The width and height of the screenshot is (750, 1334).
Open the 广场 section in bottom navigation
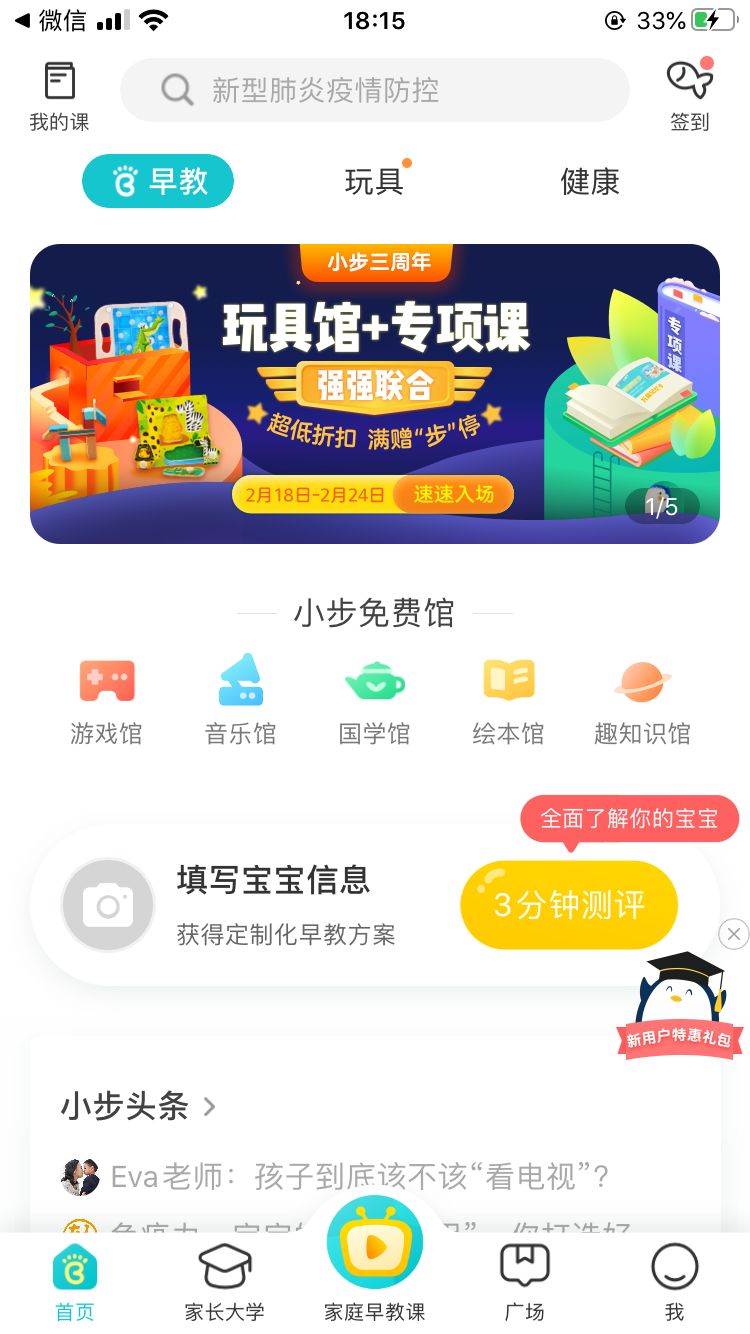[524, 1277]
